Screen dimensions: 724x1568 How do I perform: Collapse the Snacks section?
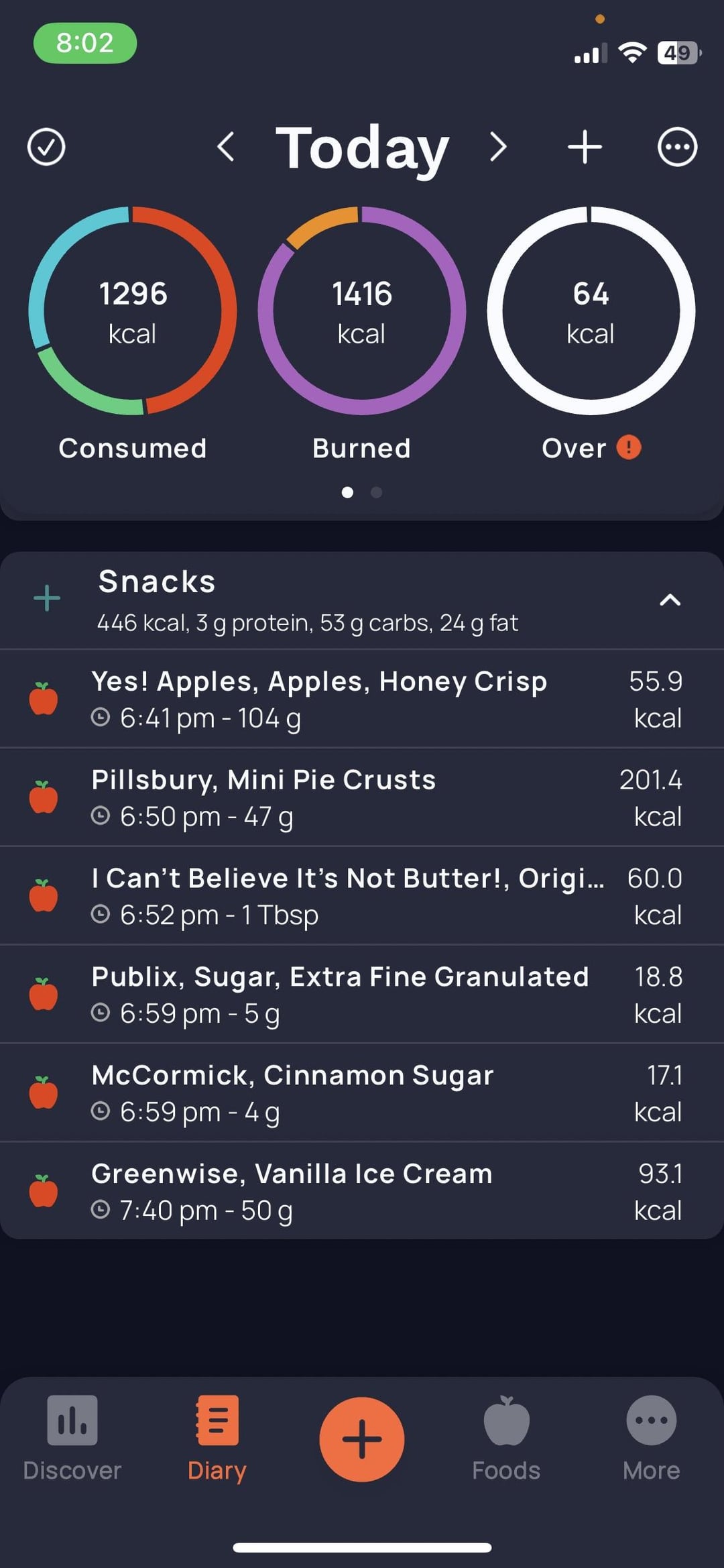click(x=670, y=600)
